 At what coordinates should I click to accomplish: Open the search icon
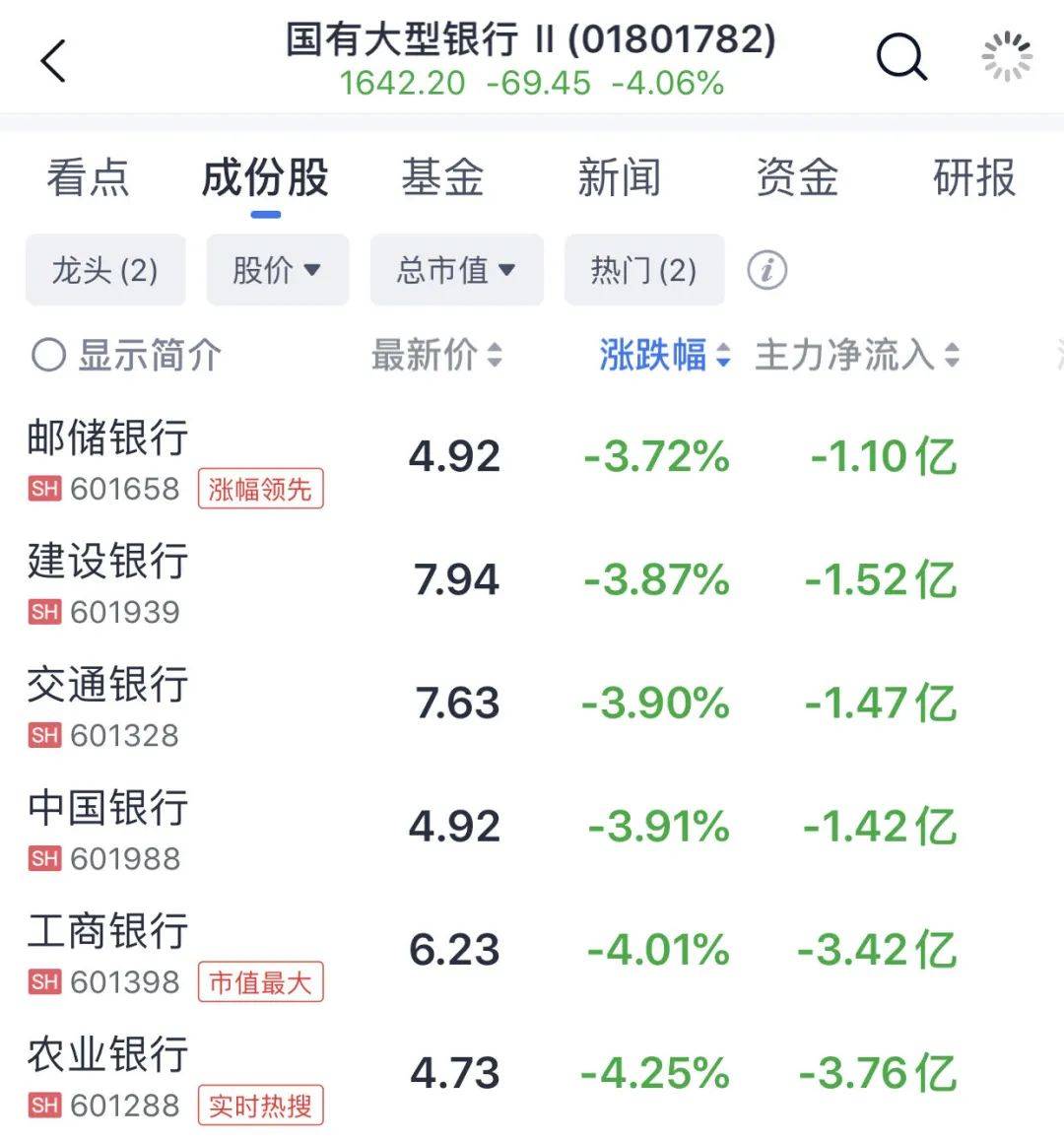(901, 57)
